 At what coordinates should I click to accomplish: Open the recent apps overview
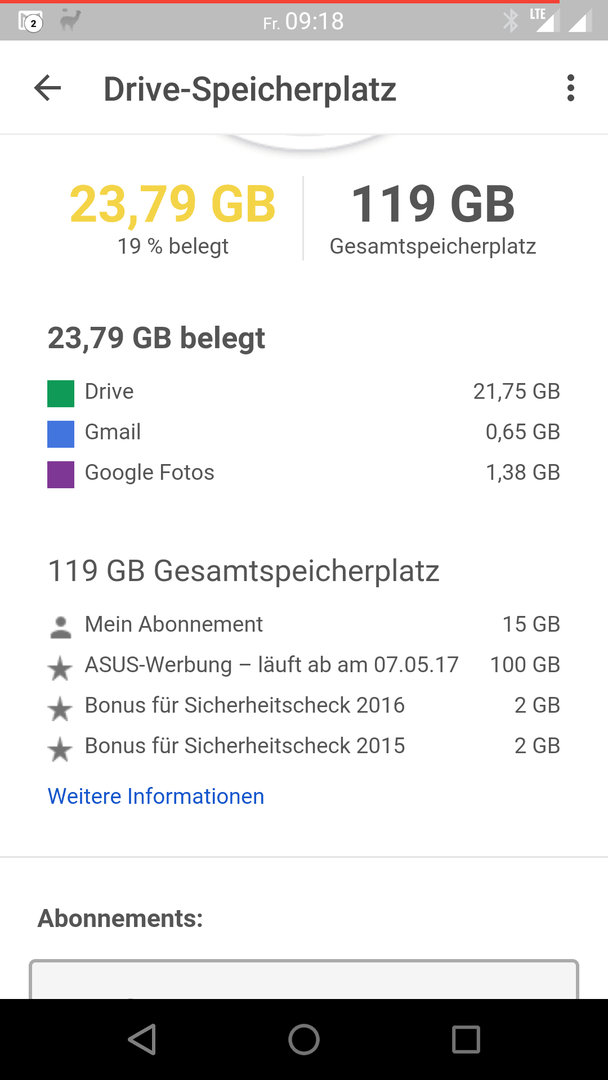click(x=465, y=1039)
